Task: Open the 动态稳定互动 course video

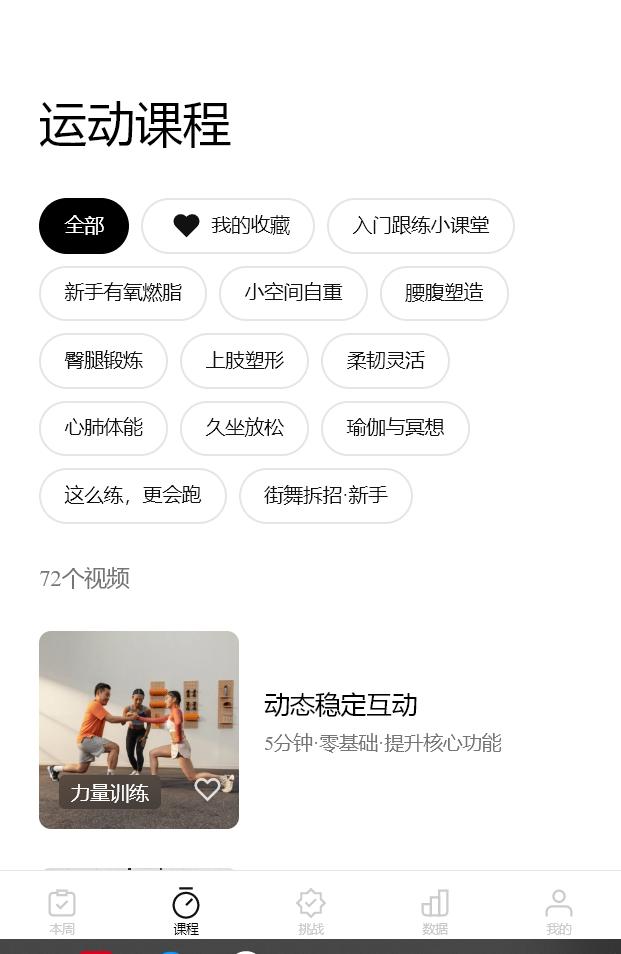Action: [x=340, y=705]
